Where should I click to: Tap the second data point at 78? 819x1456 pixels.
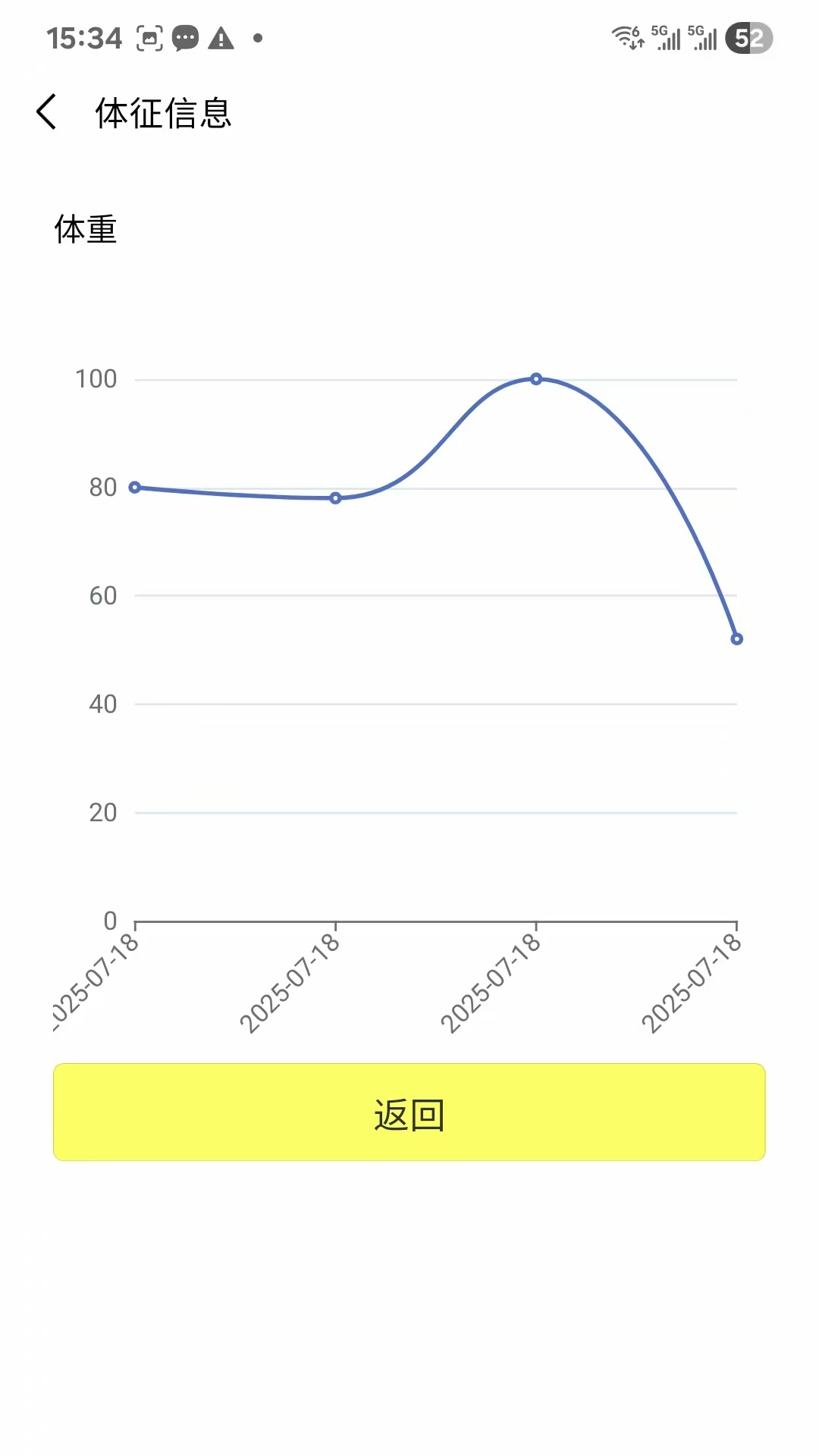335,498
